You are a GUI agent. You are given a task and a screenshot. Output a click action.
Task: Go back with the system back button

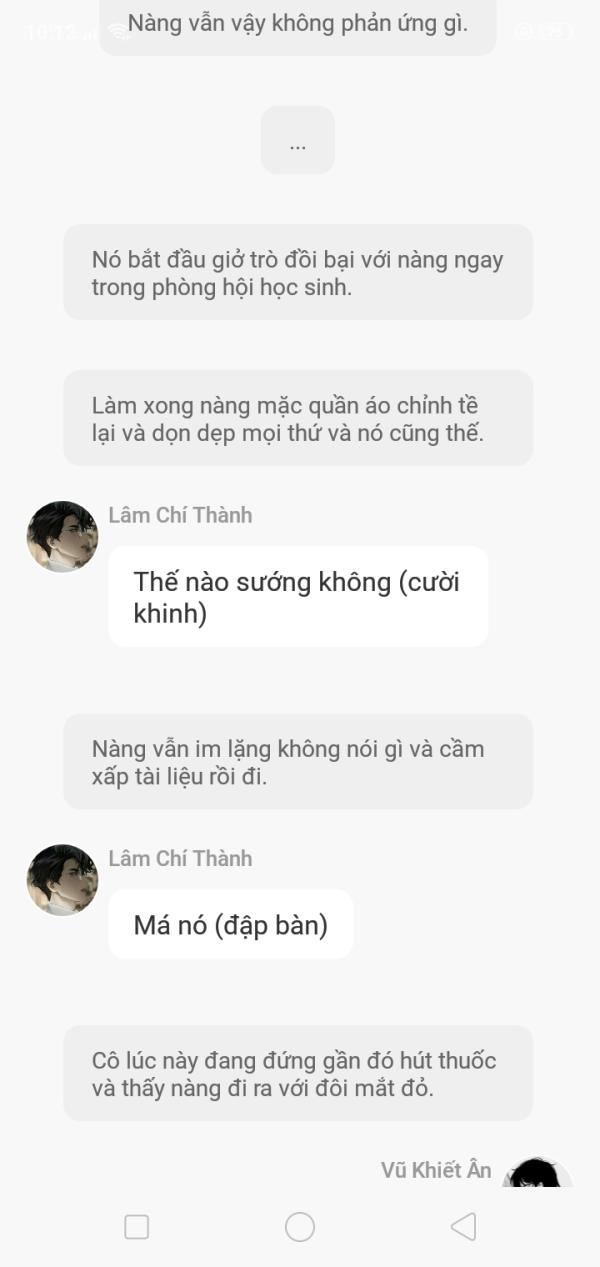point(463,1227)
